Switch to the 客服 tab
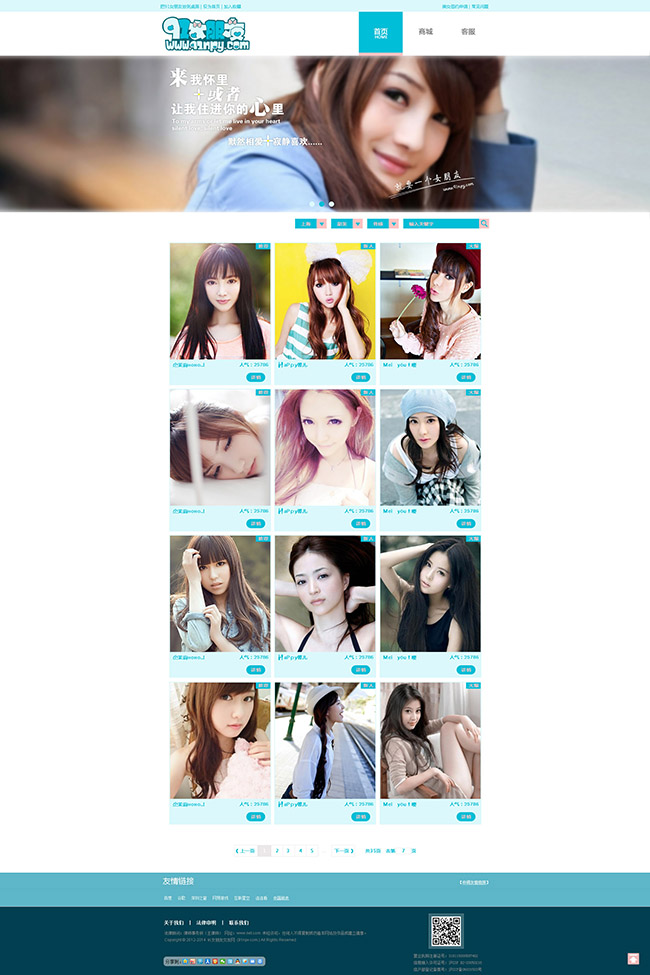The image size is (650, 975). 468,32
